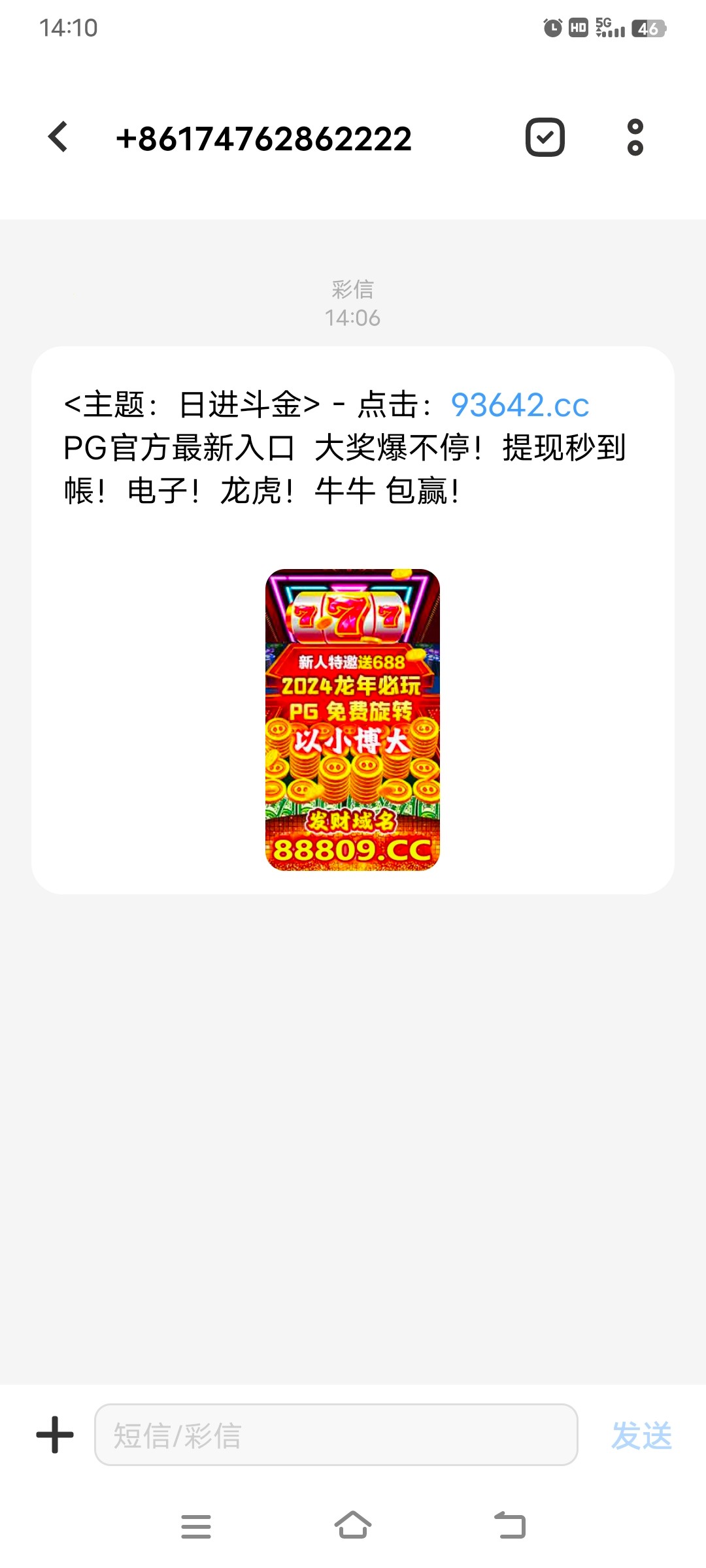Screen dimensions: 706x1568
Task: Open the system recent apps menu
Action: point(196,1526)
